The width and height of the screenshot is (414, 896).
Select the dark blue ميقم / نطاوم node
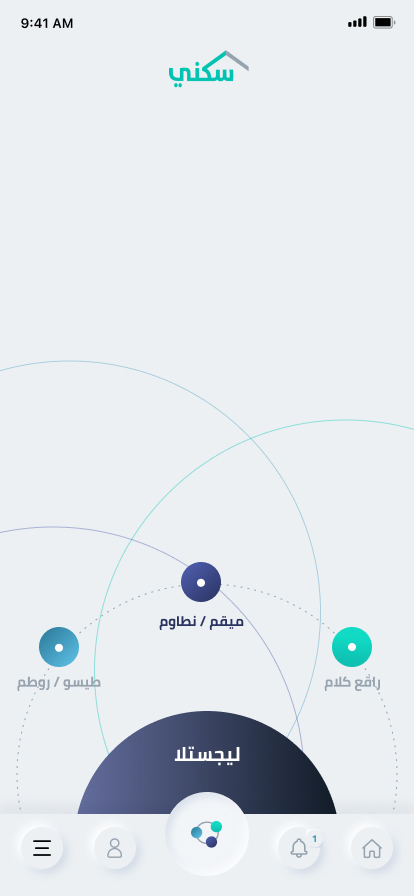[x=201, y=582]
